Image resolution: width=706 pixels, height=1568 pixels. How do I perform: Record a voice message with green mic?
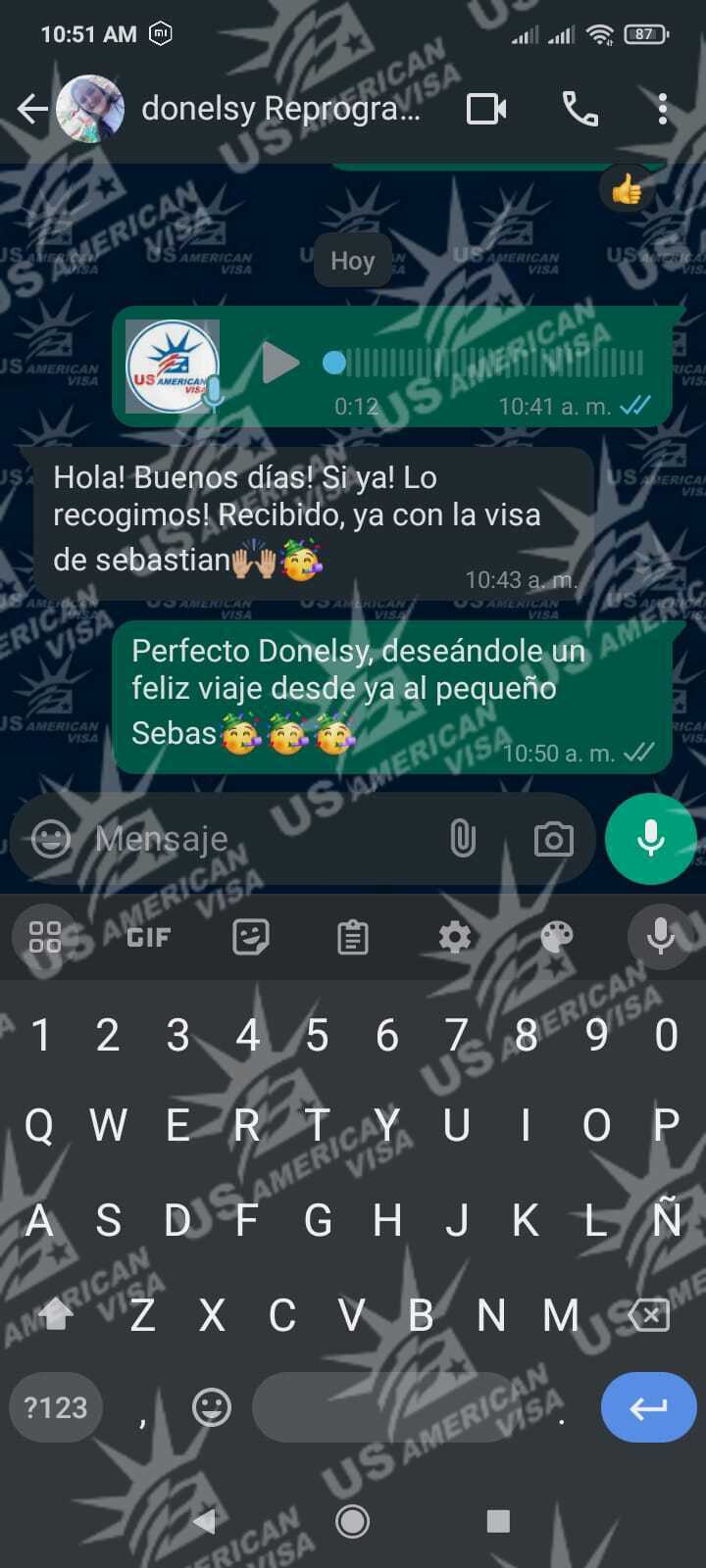pyautogui.click(x=650, y=839)
